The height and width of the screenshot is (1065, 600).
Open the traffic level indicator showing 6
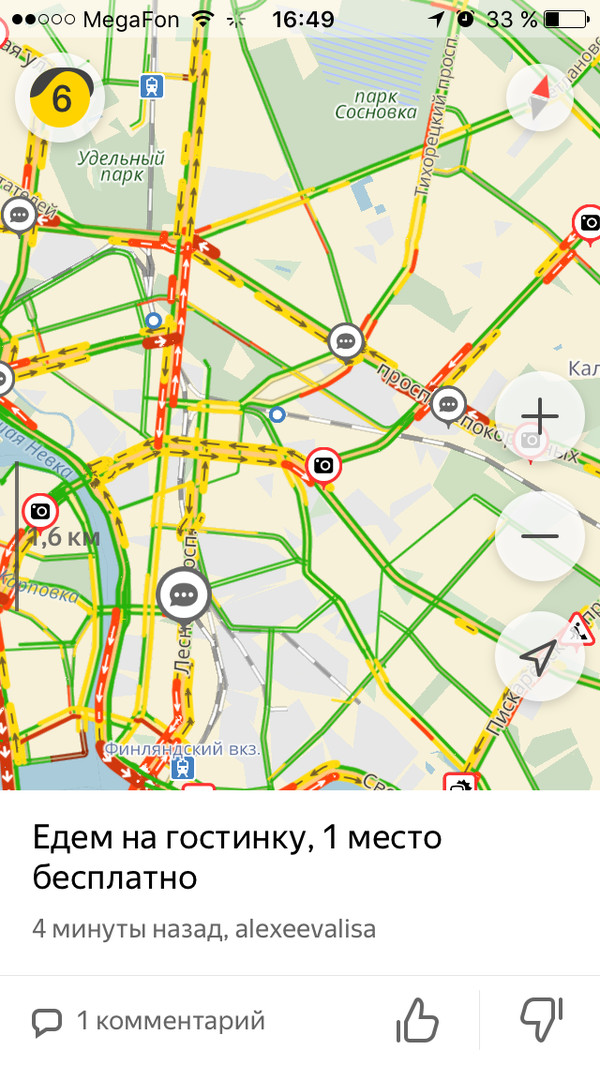coord(61,98)
